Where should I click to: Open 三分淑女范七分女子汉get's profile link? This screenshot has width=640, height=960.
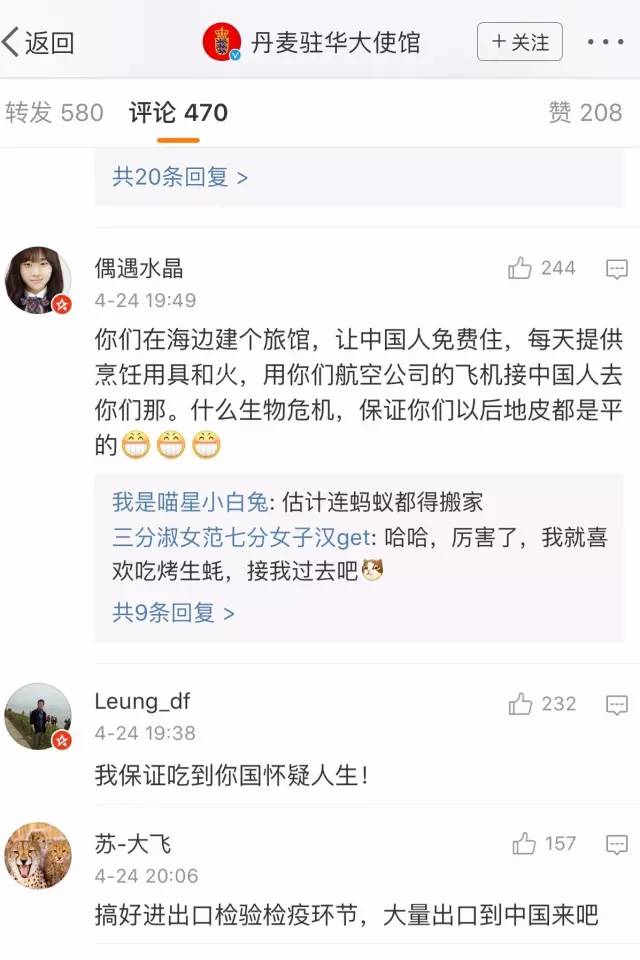click(x=242, y=538)
